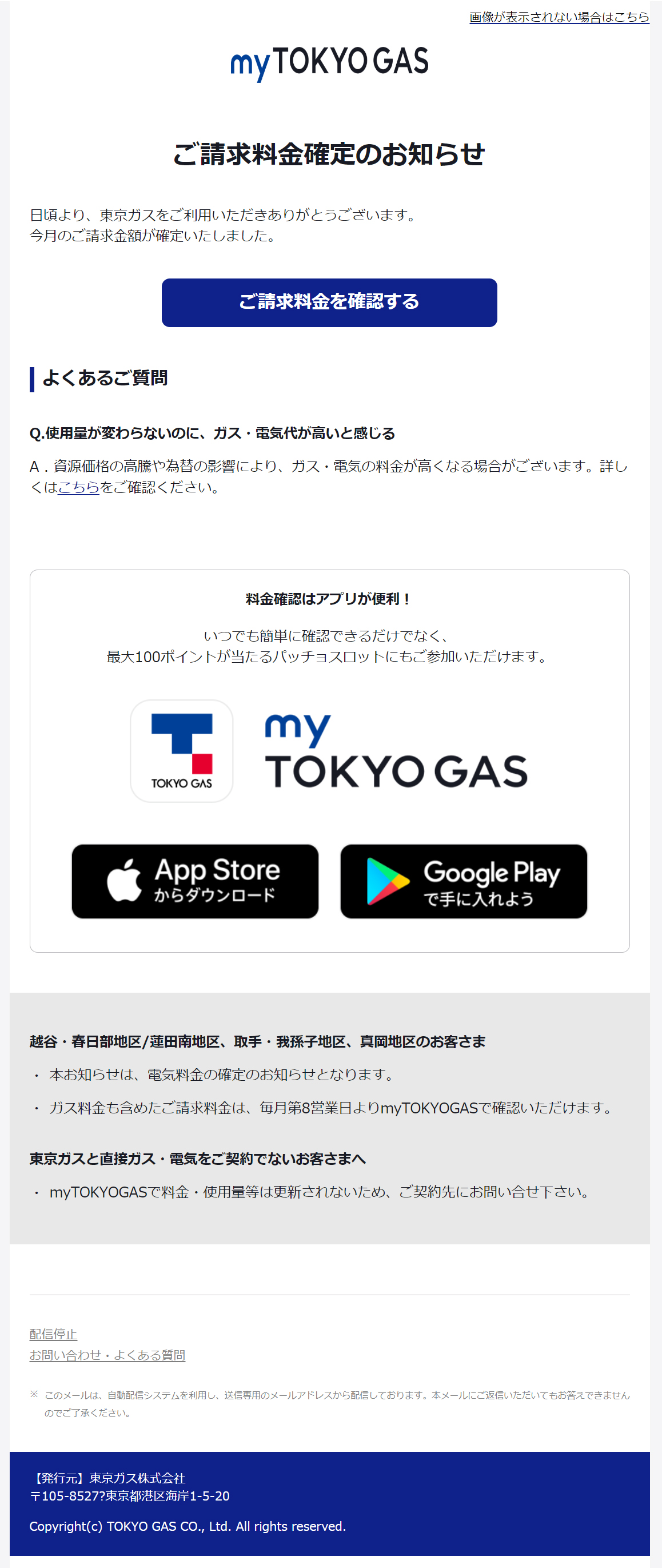The width and height of the screenshot is (662, 1568).
Task: Open the 画像が表示されない場合はこちら link
Action: [559, 17]
